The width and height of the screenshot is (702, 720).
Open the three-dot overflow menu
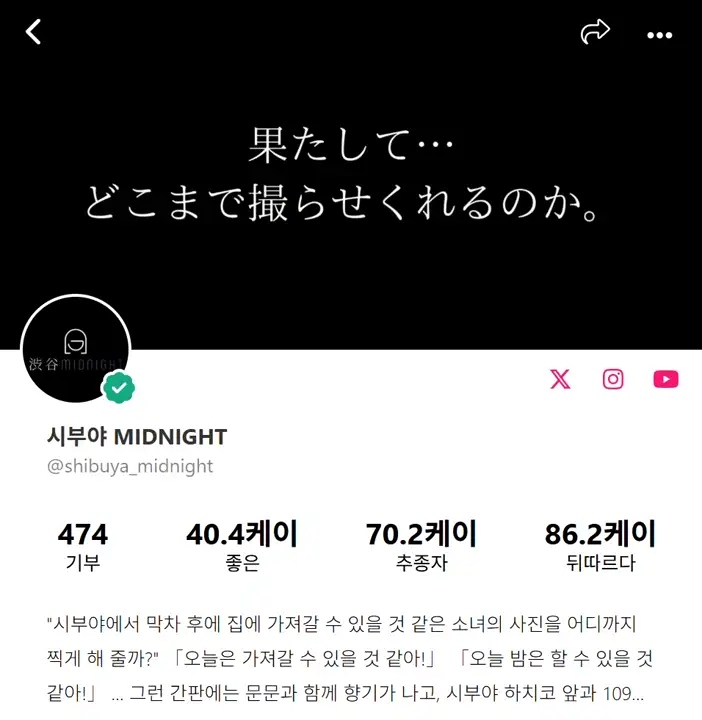659,35
